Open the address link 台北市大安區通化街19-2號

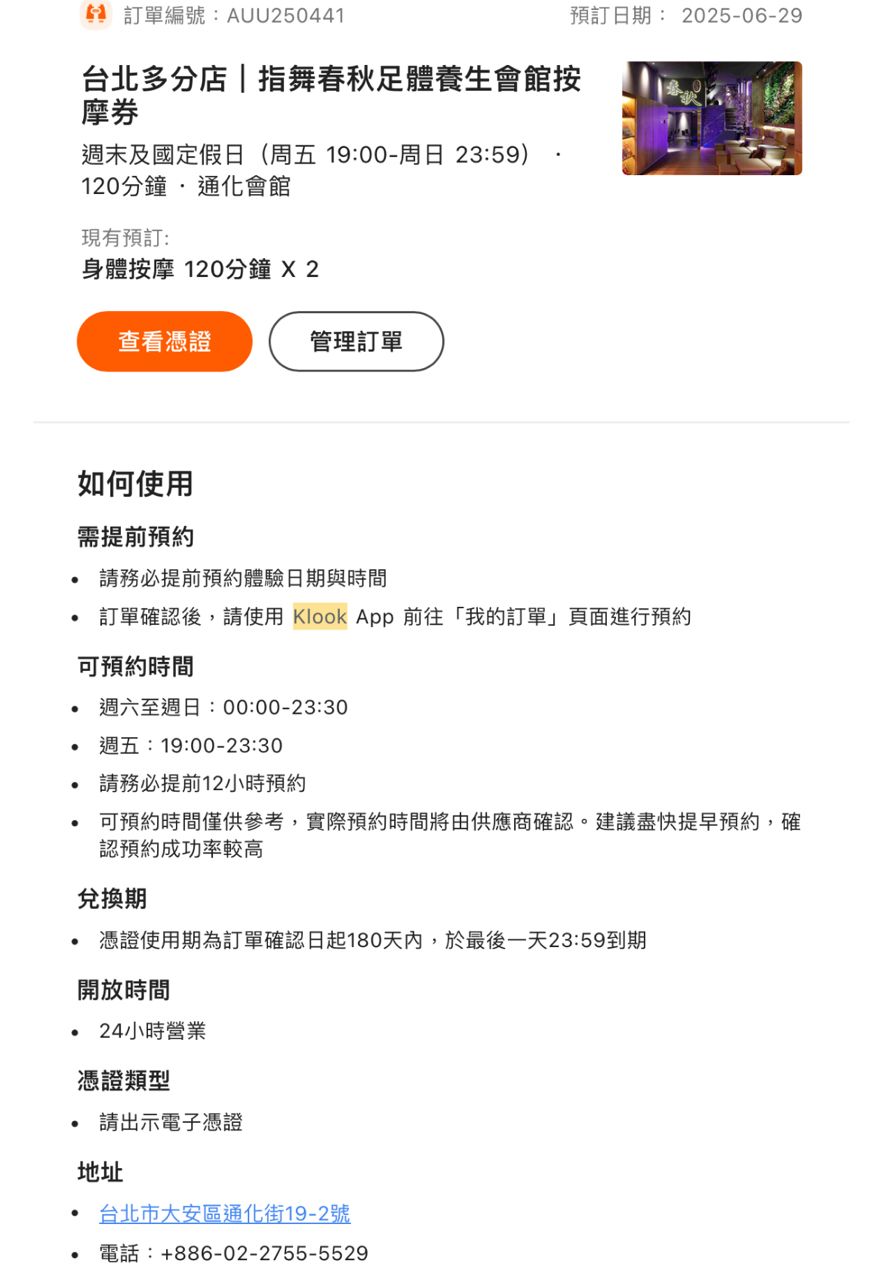pyautogui.click(x=224, y=1214)
